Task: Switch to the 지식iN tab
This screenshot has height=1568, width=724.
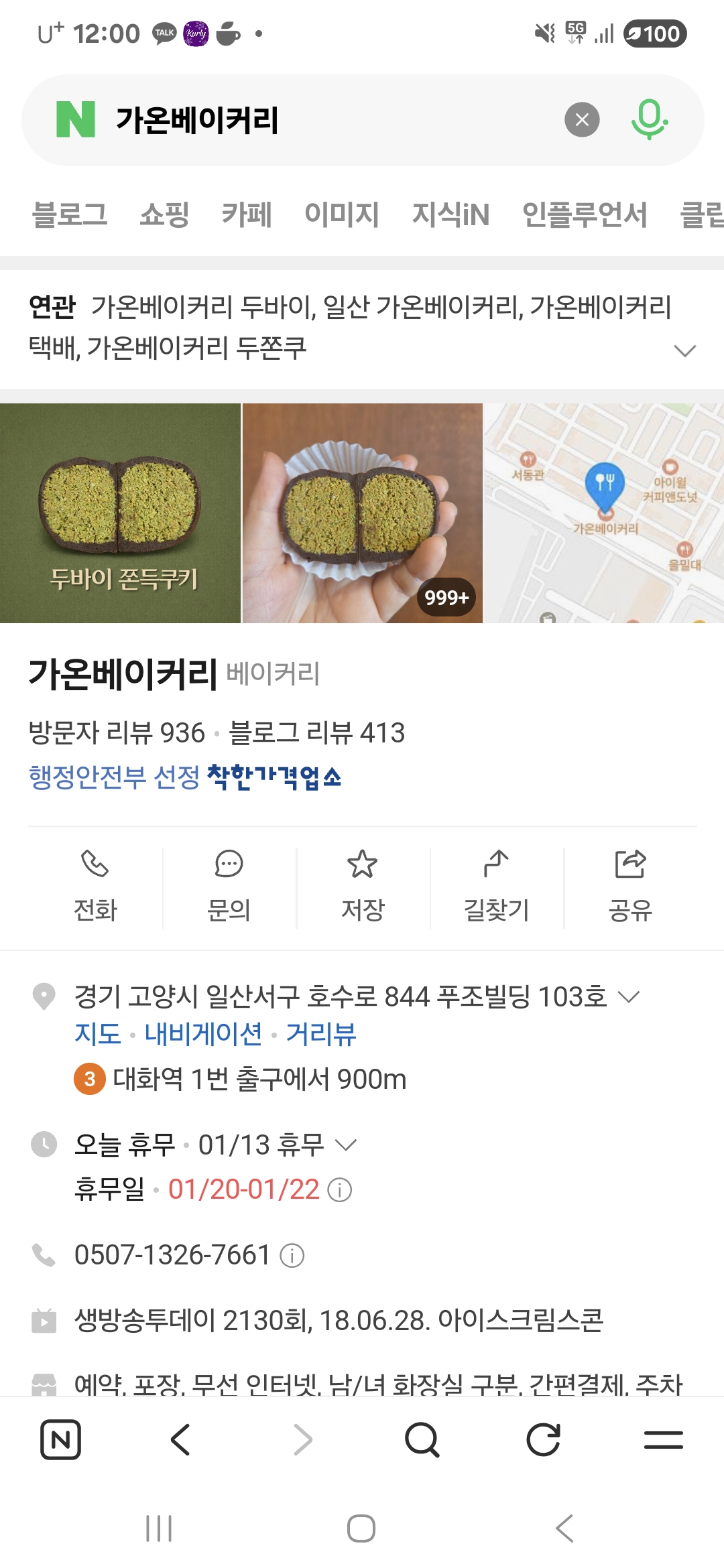Action: pyautogui.click(x=450, y=214)
